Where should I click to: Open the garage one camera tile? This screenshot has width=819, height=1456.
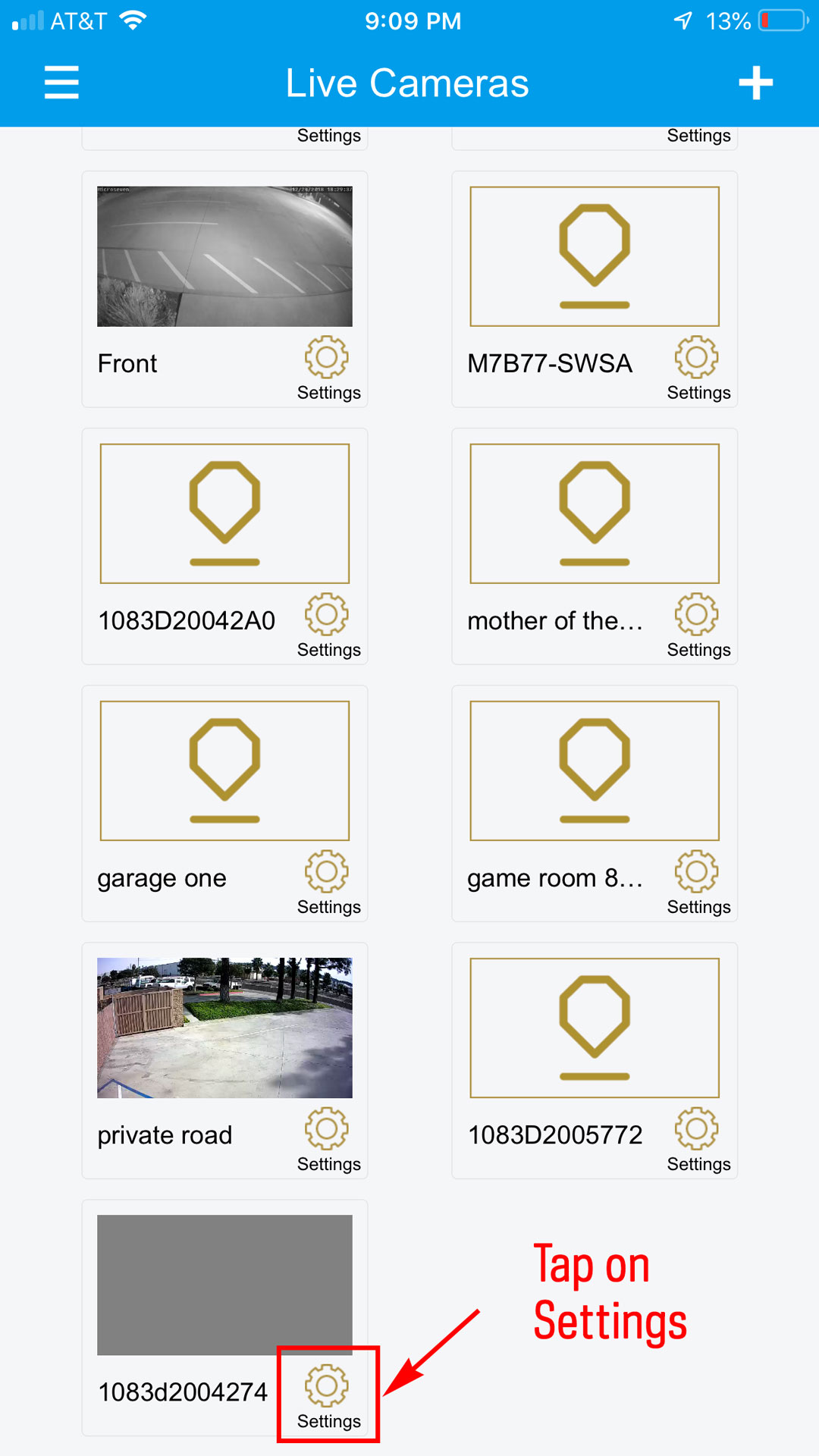[224, 770]
